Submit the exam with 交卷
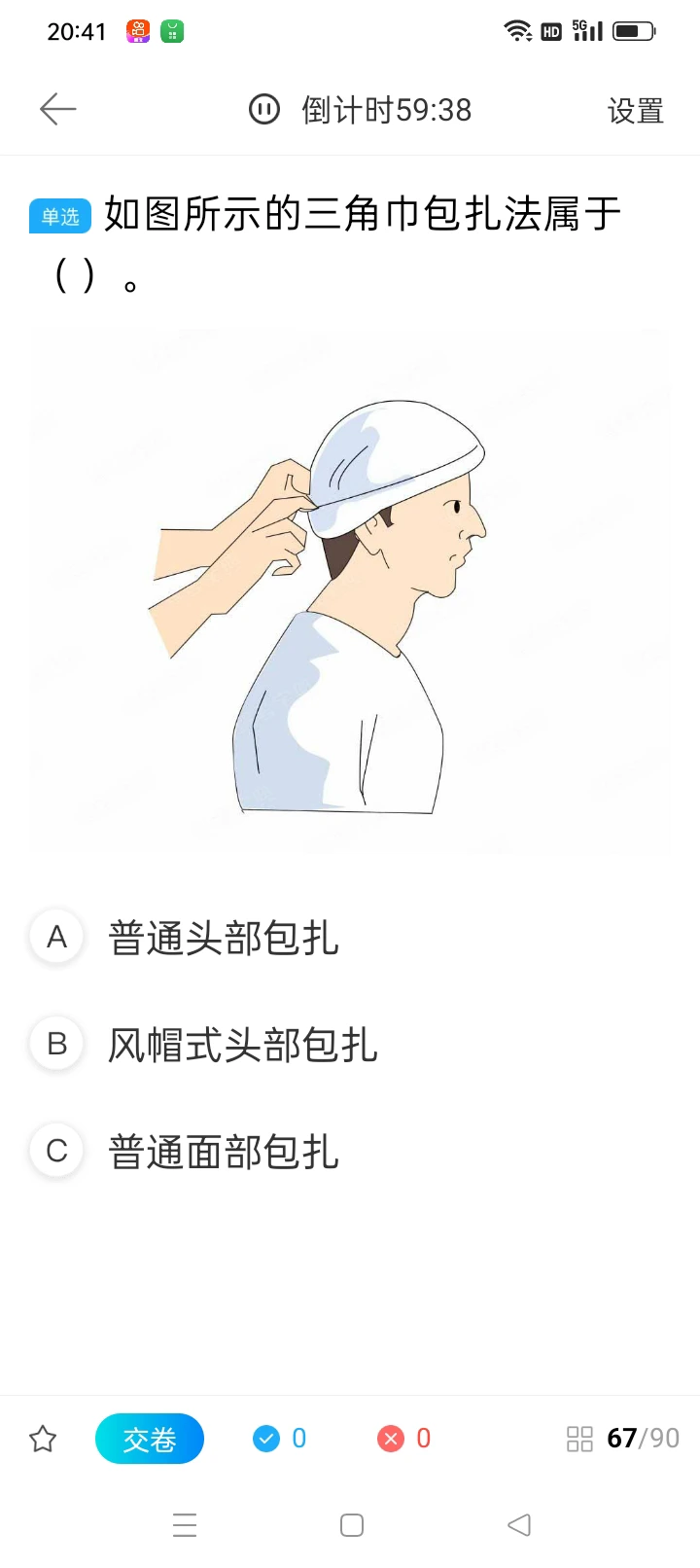The image size is (700, 1568). (x=150, y=1439)
